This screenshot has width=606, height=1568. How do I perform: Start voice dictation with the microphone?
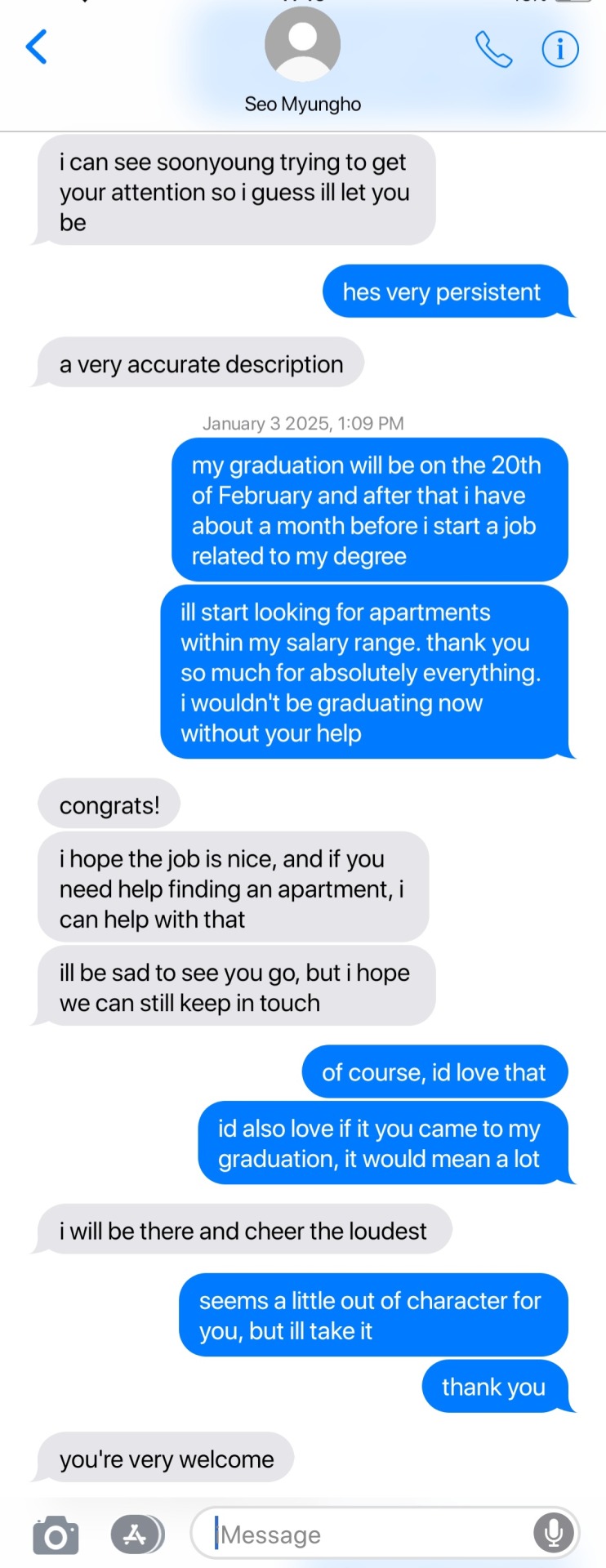pyautogui.click(x=553, y=1534)
